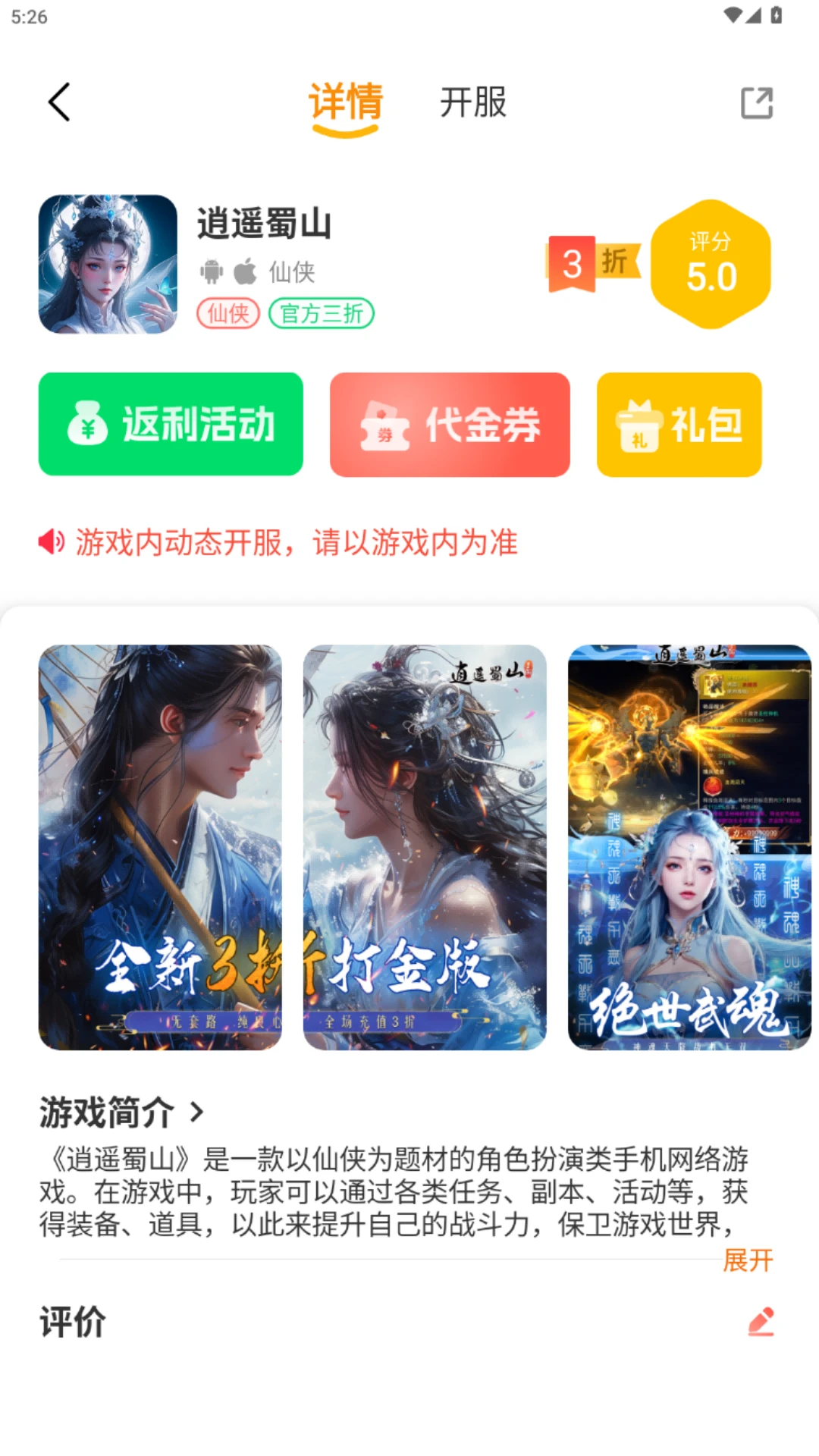Tap the back arrow to return
This screenshot has width=819, height=1456.
tap(59, 102)
